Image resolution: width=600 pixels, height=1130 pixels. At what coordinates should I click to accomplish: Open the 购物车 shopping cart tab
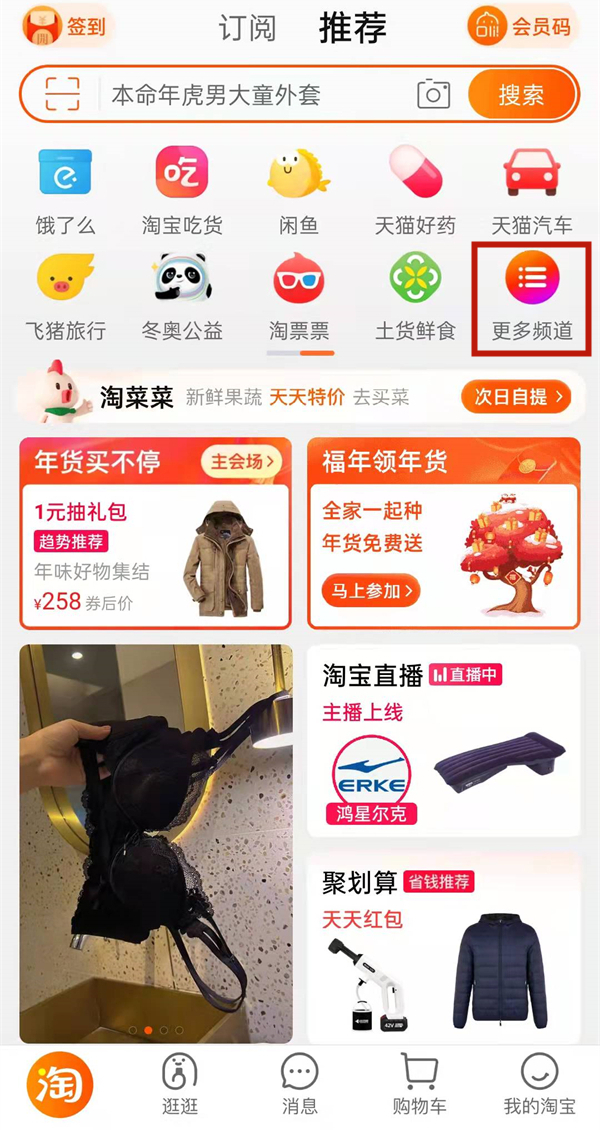coord(419,1085)
